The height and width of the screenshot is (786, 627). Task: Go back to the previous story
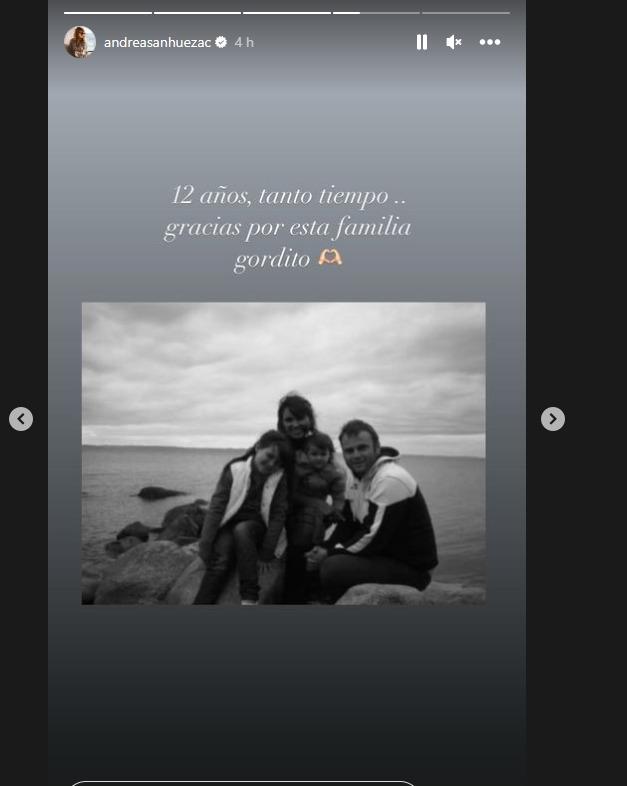21,419
